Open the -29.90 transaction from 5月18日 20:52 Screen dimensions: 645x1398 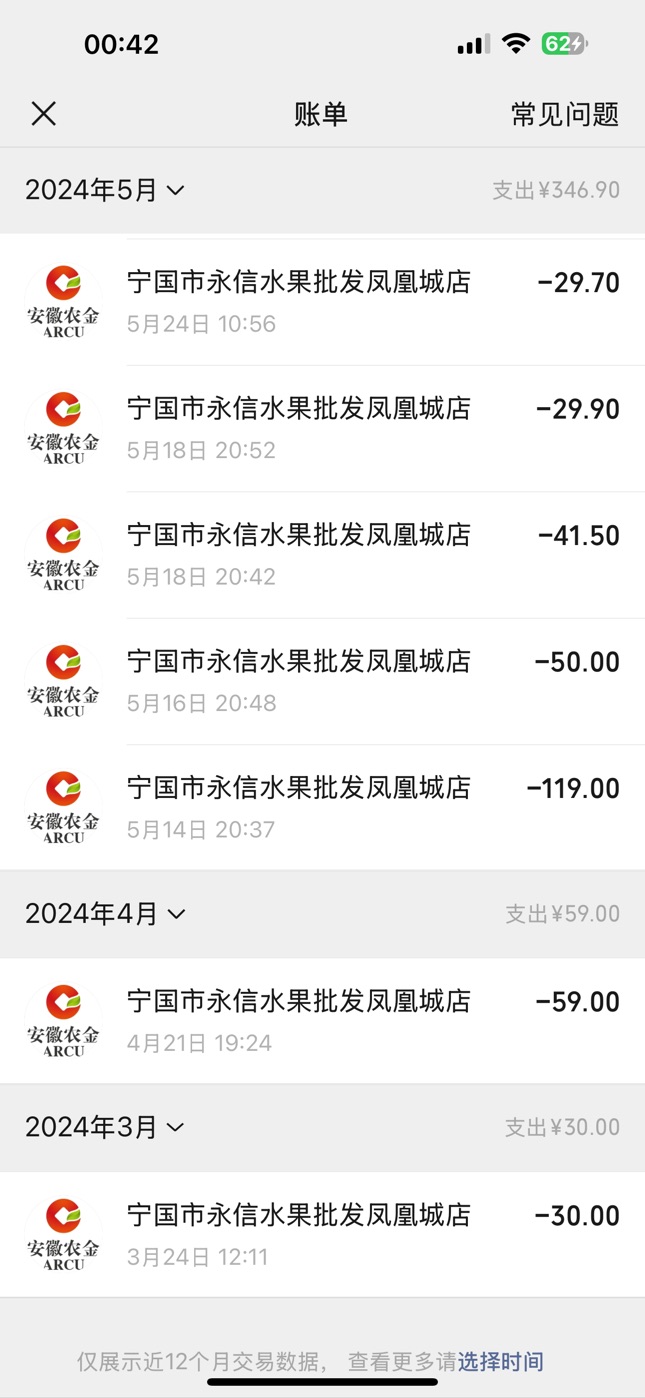[322, 429]
